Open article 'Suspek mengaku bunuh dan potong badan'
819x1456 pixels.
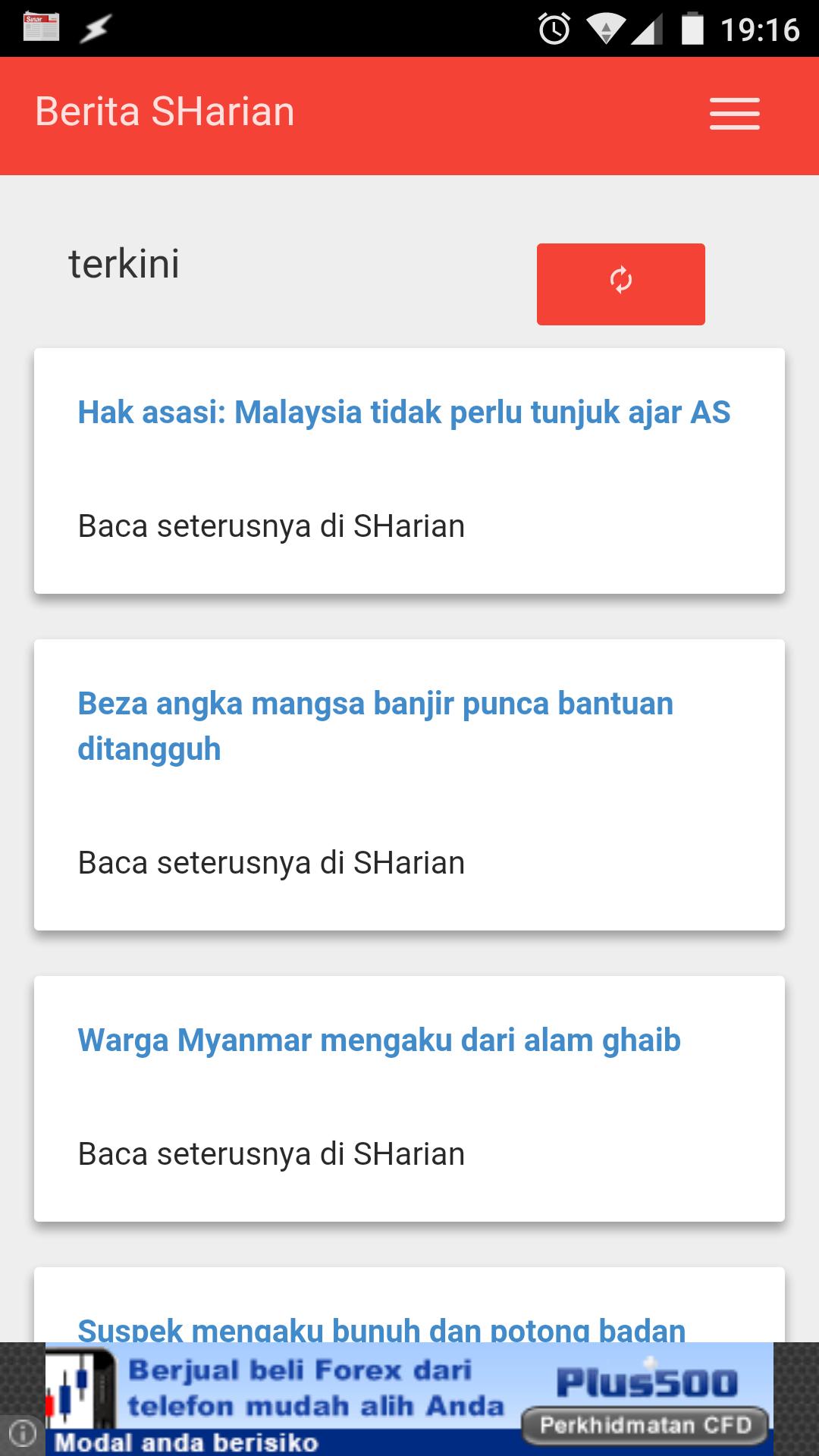(x=381, y=1327)
